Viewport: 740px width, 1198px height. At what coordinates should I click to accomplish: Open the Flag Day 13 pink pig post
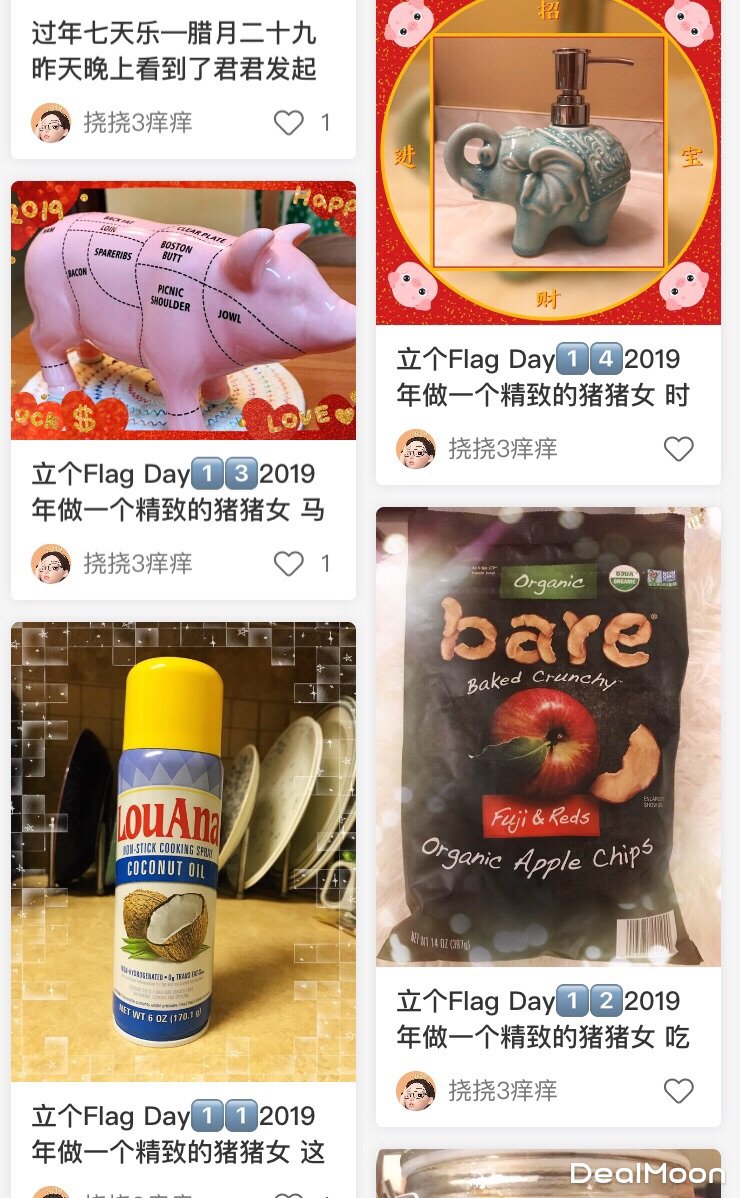coord(183,310)
